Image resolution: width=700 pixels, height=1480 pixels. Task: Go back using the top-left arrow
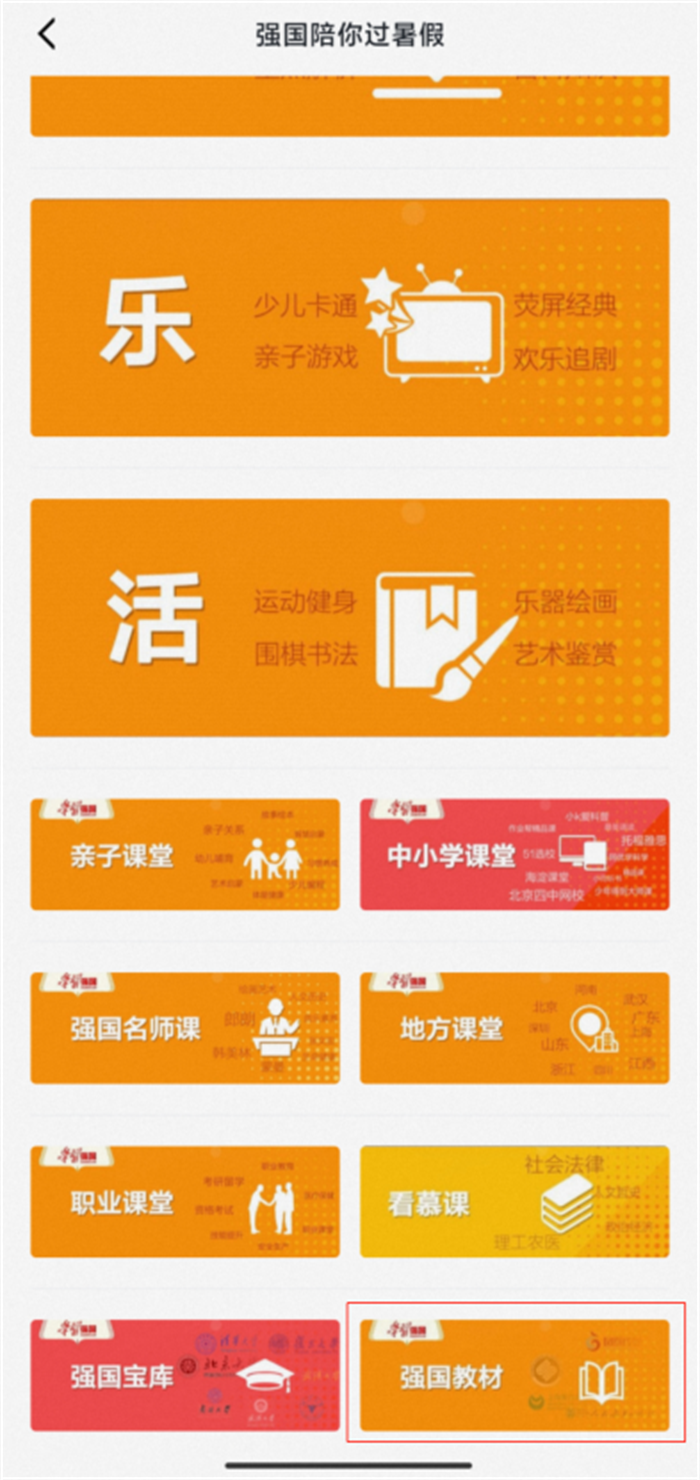coord(46,36)
